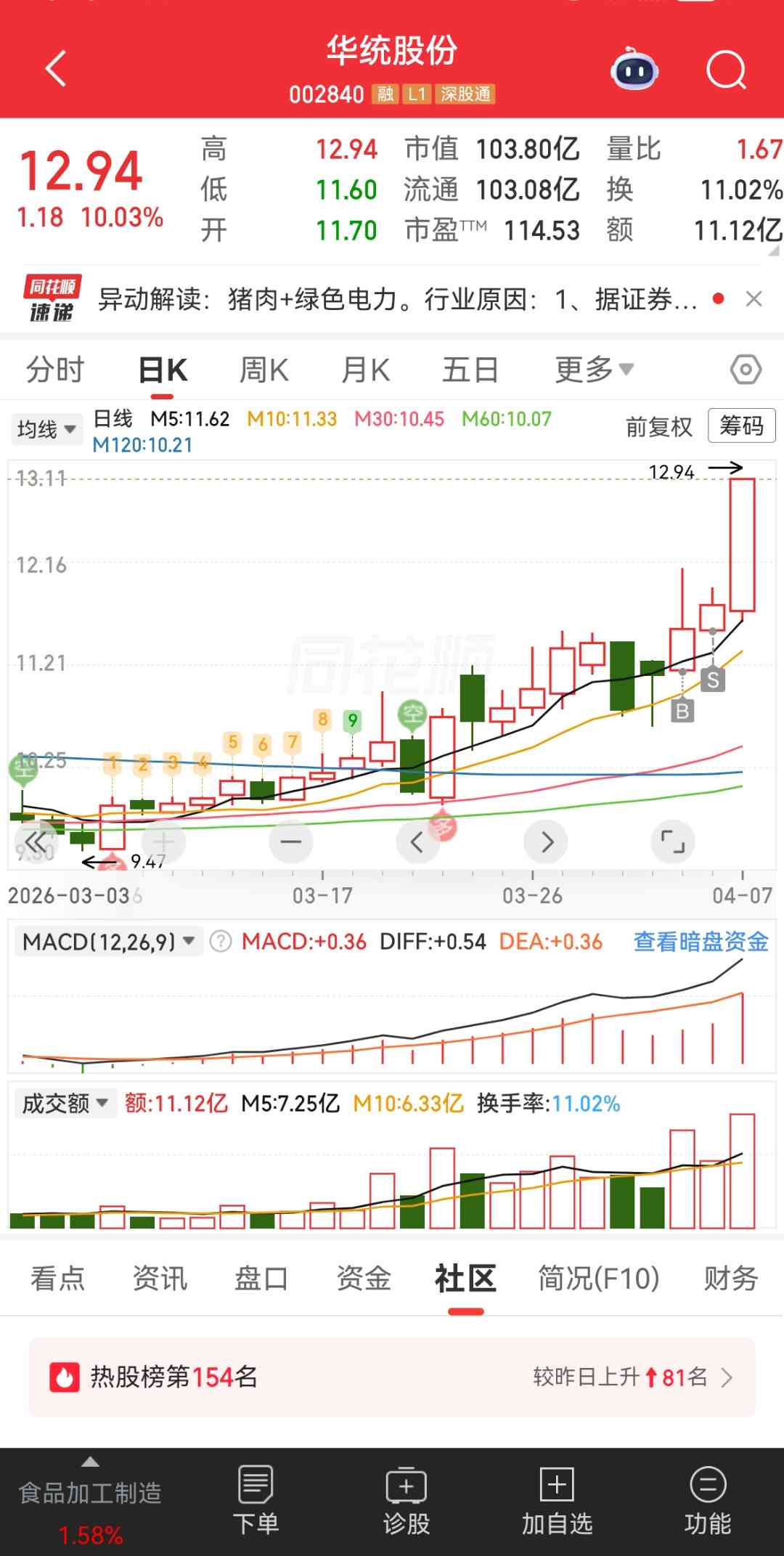The height and width of the screenshot is (1556, 784).
Task: Add stock to watchlist via 加自选
Action: tap(557, 1499)
